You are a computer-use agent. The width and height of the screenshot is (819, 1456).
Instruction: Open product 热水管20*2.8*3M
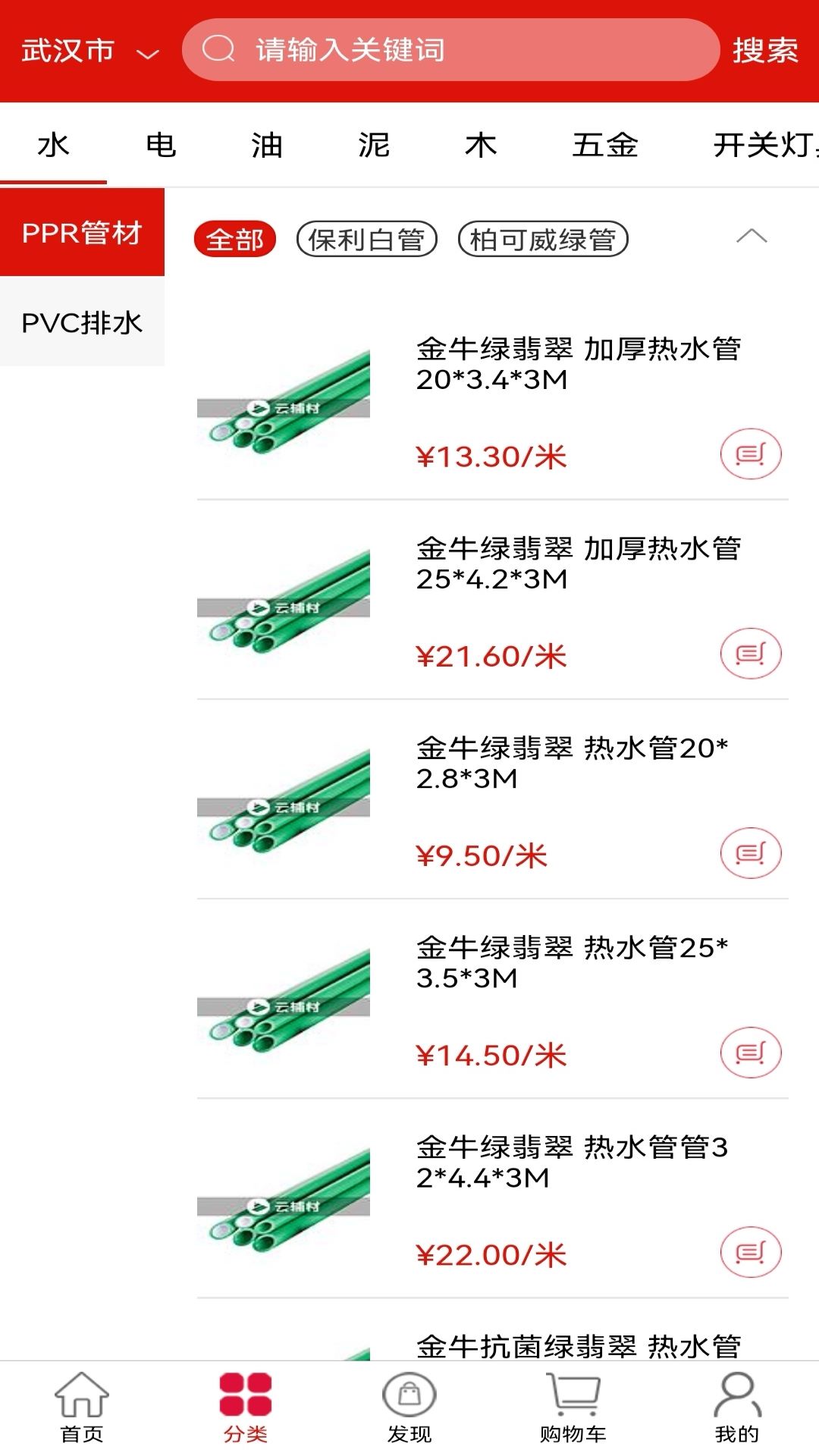click(x=572, y=763)
